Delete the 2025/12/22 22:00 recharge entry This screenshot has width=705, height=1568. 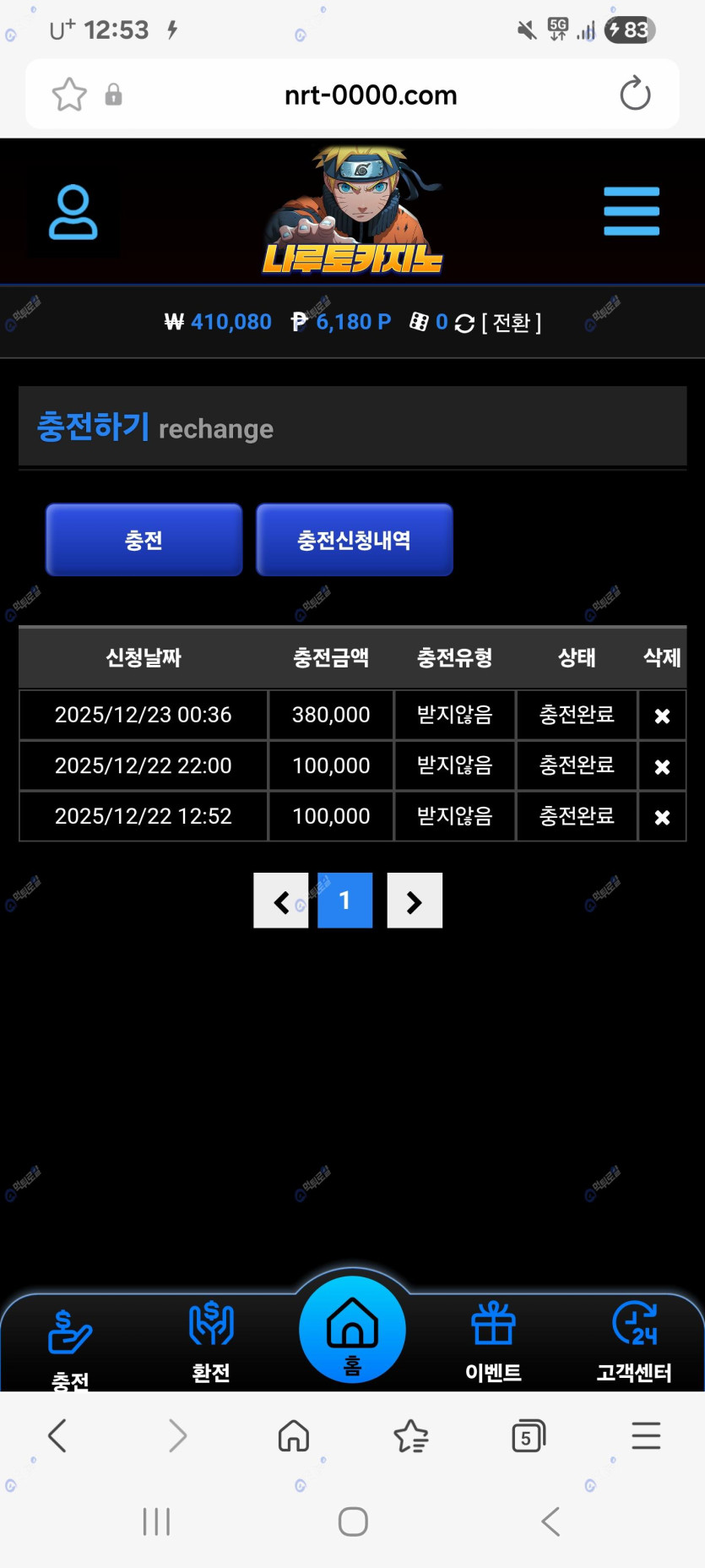(x=662, y=766)
